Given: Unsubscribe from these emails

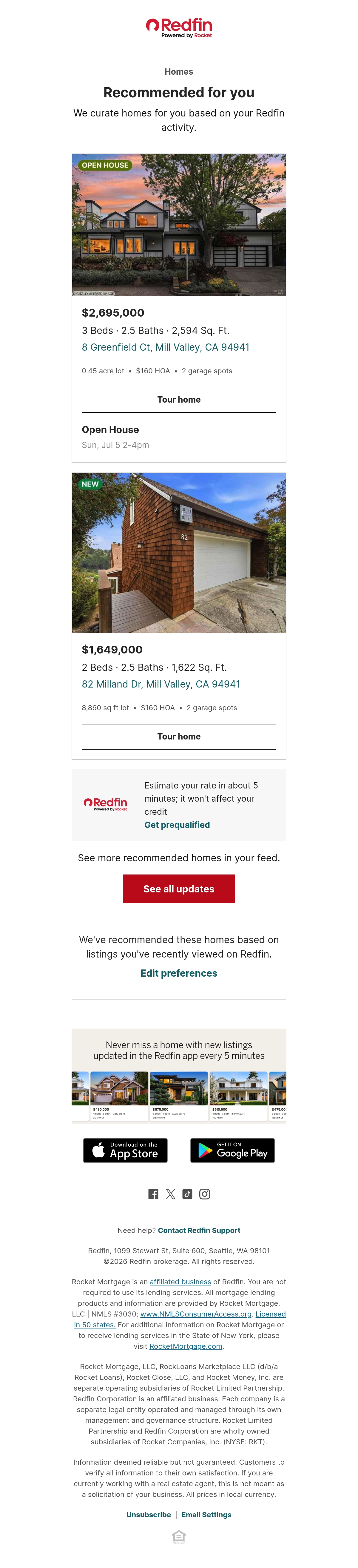Looking at the screenshot, I should point(148,1515).
